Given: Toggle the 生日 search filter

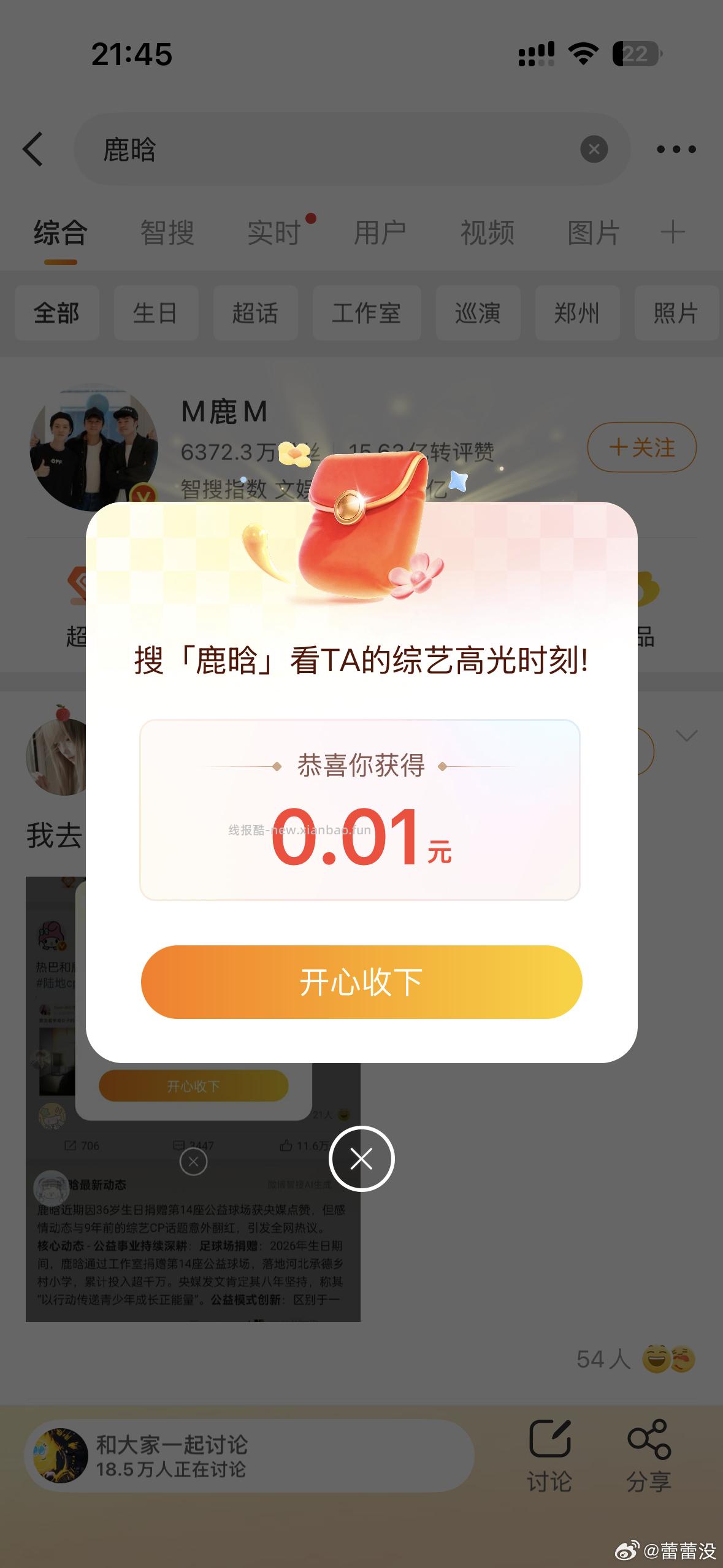Looking at the screenshot, I should 156,313.
